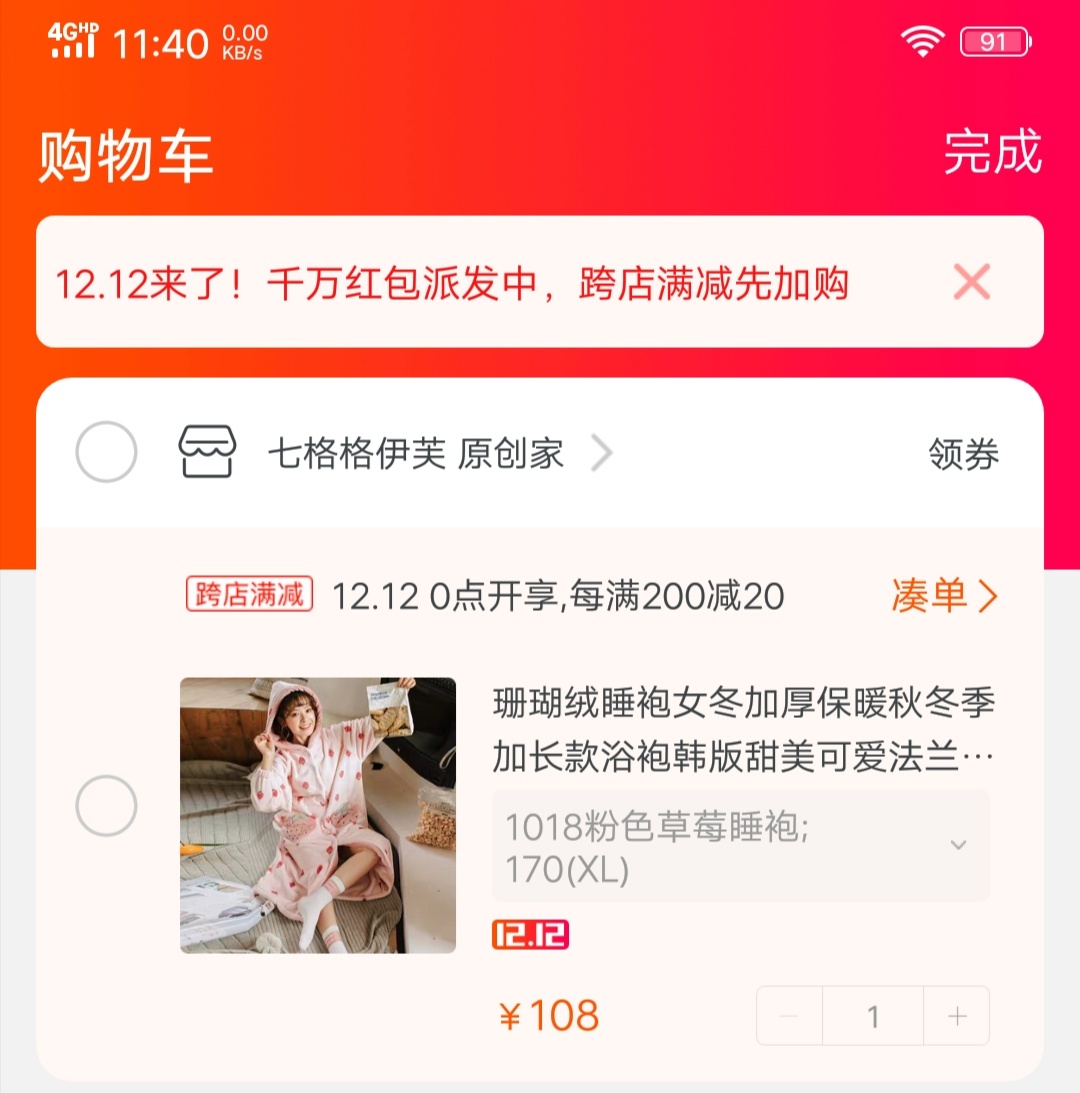Open the 七格格伊芙 原创家 store page
The width and height of the screenshot is (1080, 1093).
(x=416, y=454)
